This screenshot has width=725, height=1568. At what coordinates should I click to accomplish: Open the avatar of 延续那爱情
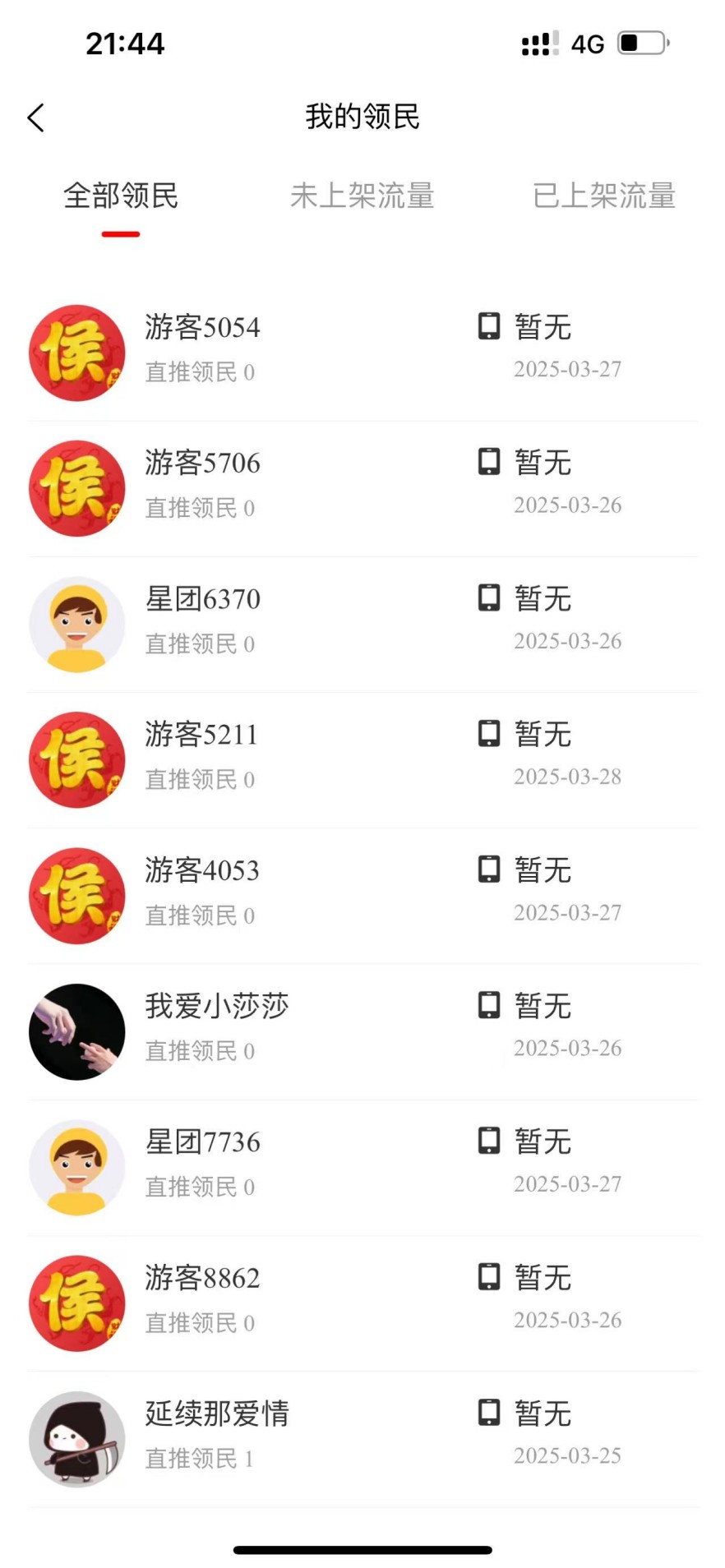point(76,1439)
